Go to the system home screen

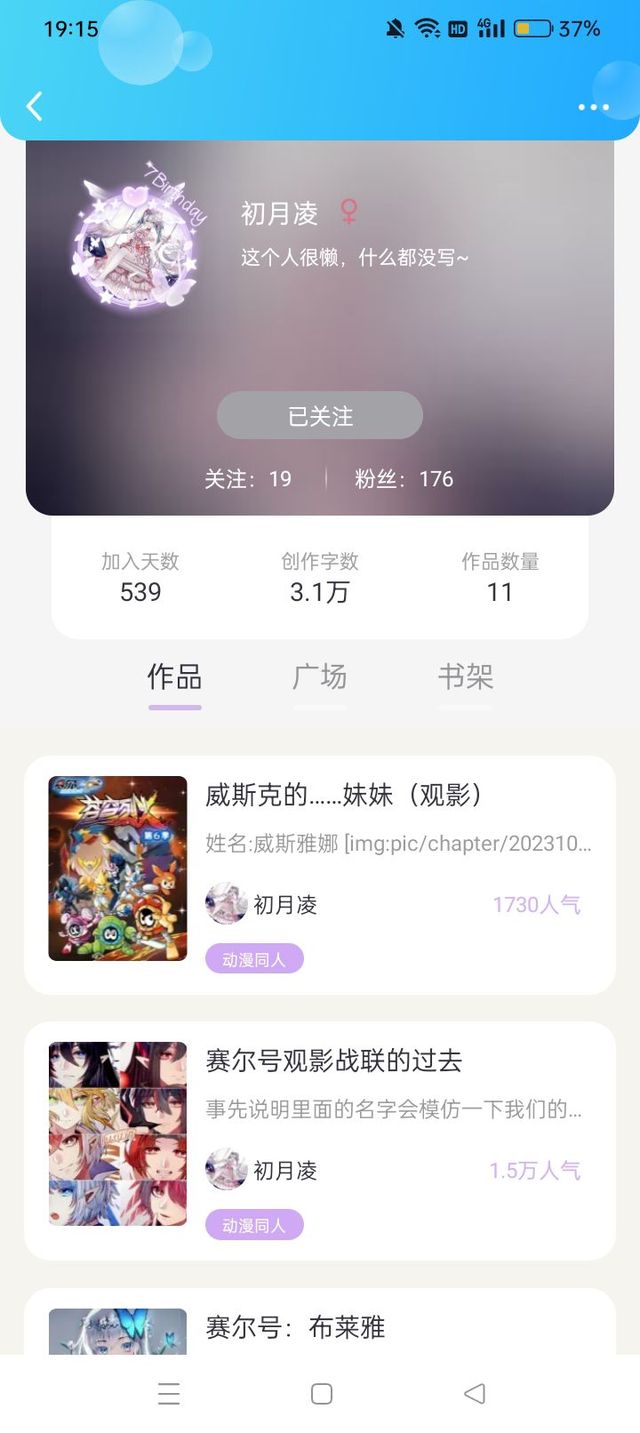pos(321,1394)
